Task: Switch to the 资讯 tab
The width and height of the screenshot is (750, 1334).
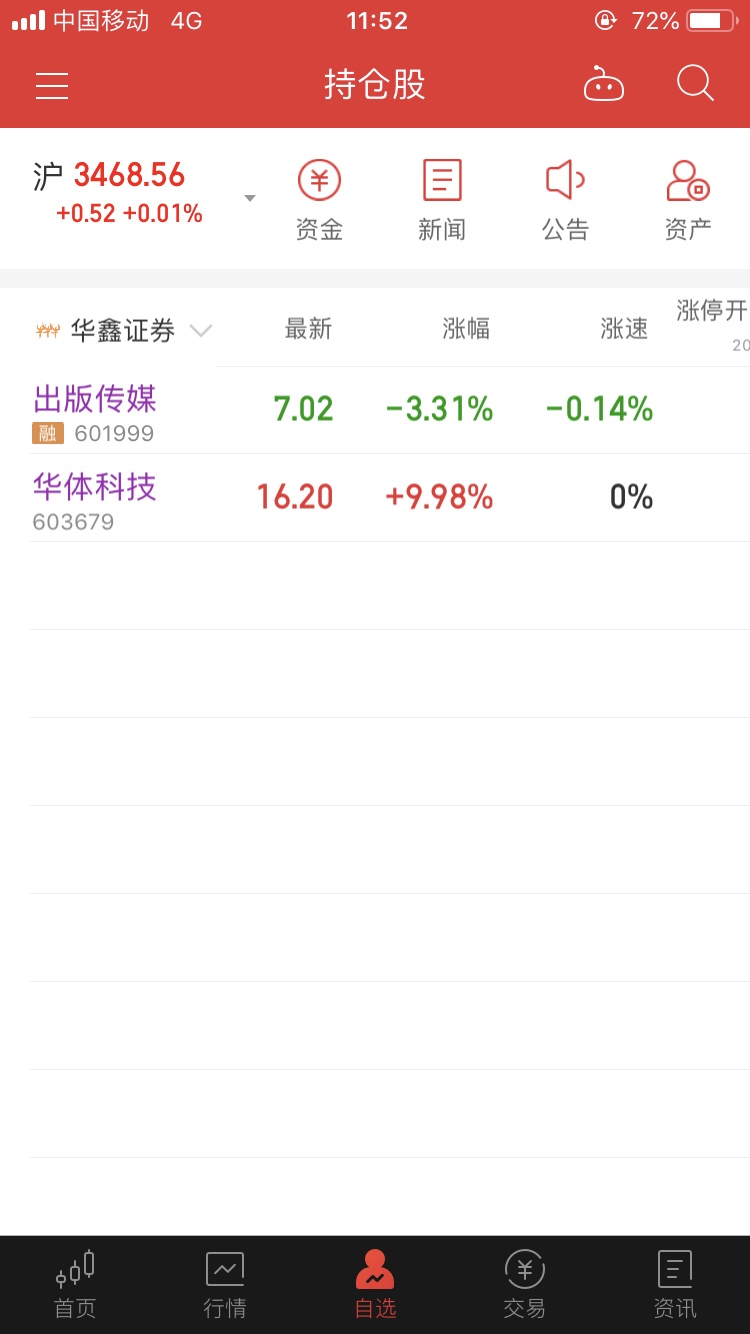Action: click(675, 1285)
